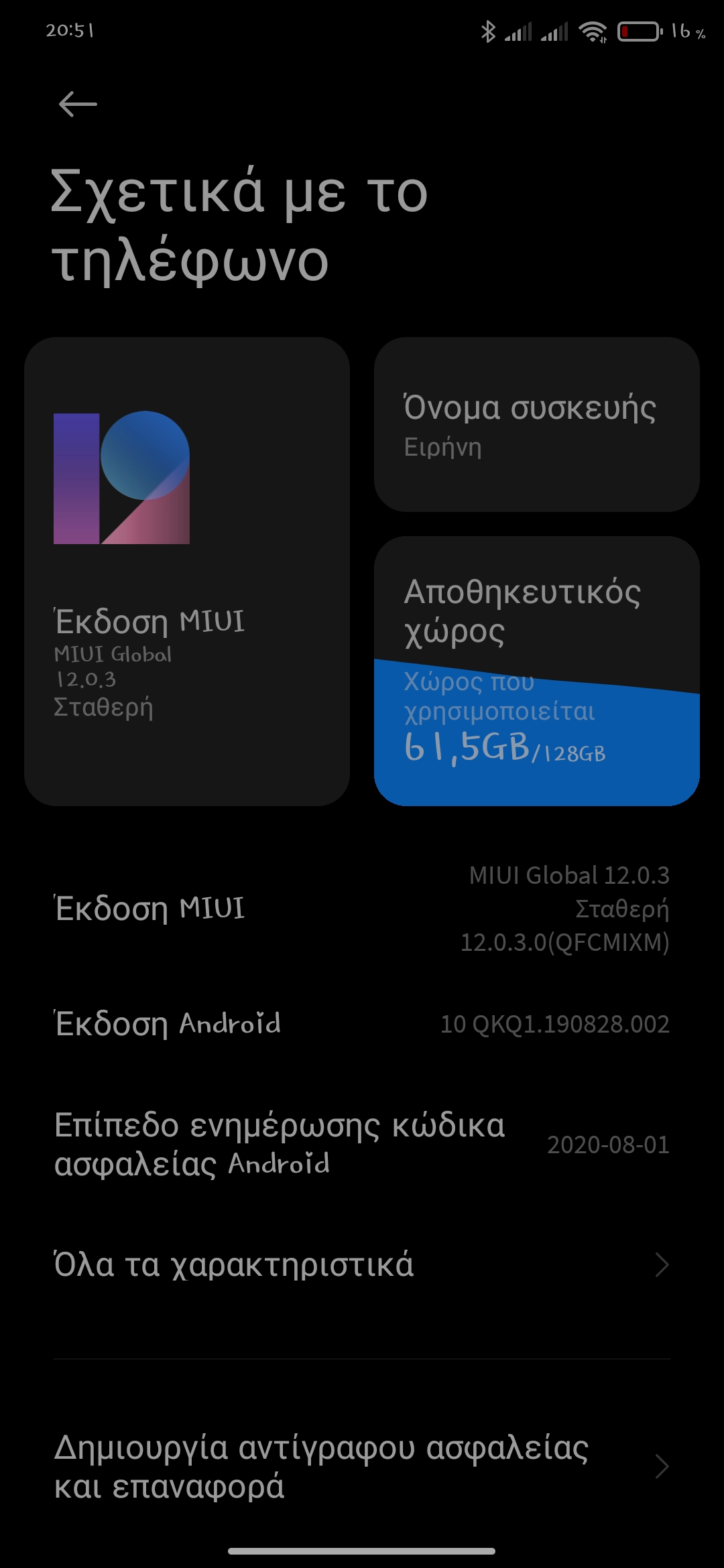724x1568 pixels.
Task: Tap the Έκδοση MIUI row showing 12.0.3.0(QFCMIXM)
Action: coord(362,909)
